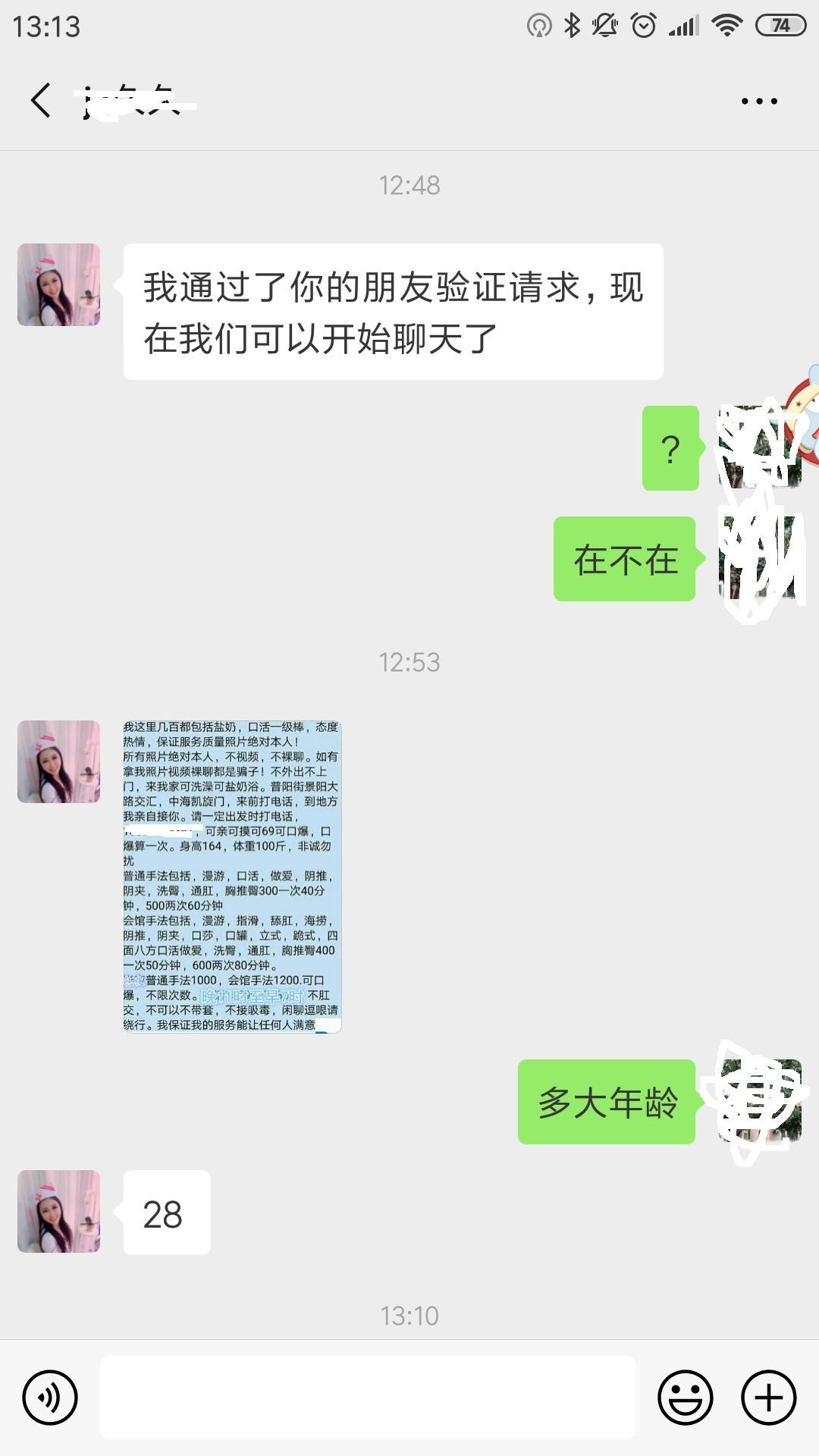Open the plus attachments menu

tap(768, 1398)
